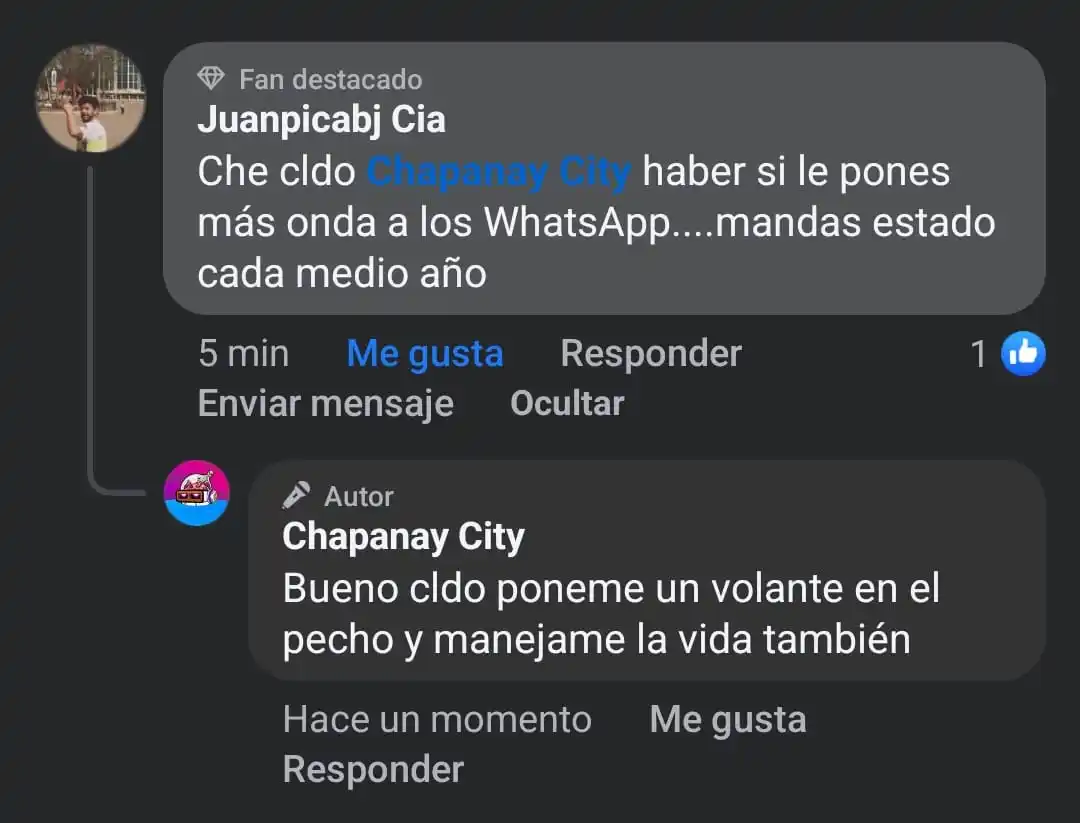
Task: Open Chapanay City's profile avatar
Action: click(x=197, y=493)
